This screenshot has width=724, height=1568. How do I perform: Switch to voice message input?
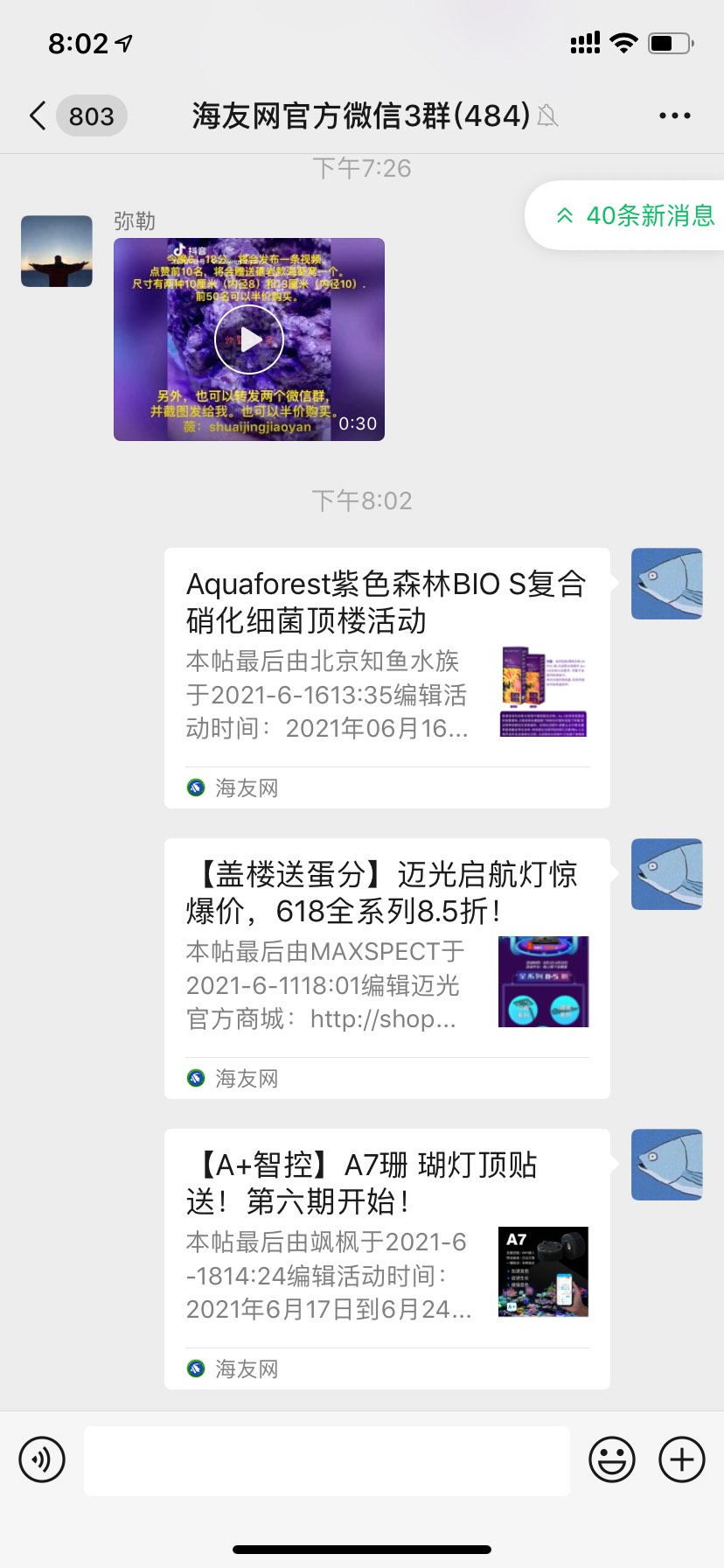point(42,1459)
